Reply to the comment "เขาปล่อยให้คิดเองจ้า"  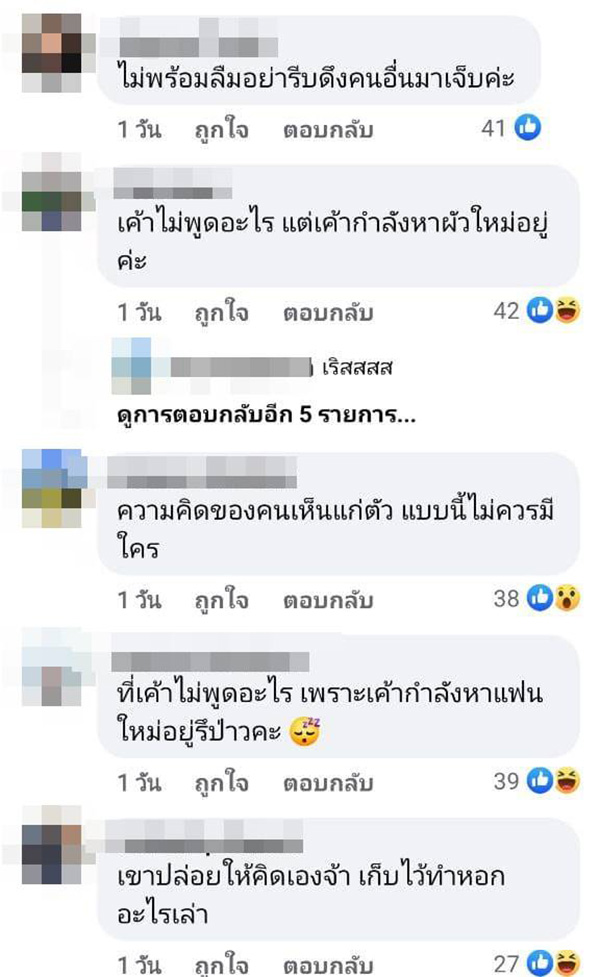click(327, 965)
